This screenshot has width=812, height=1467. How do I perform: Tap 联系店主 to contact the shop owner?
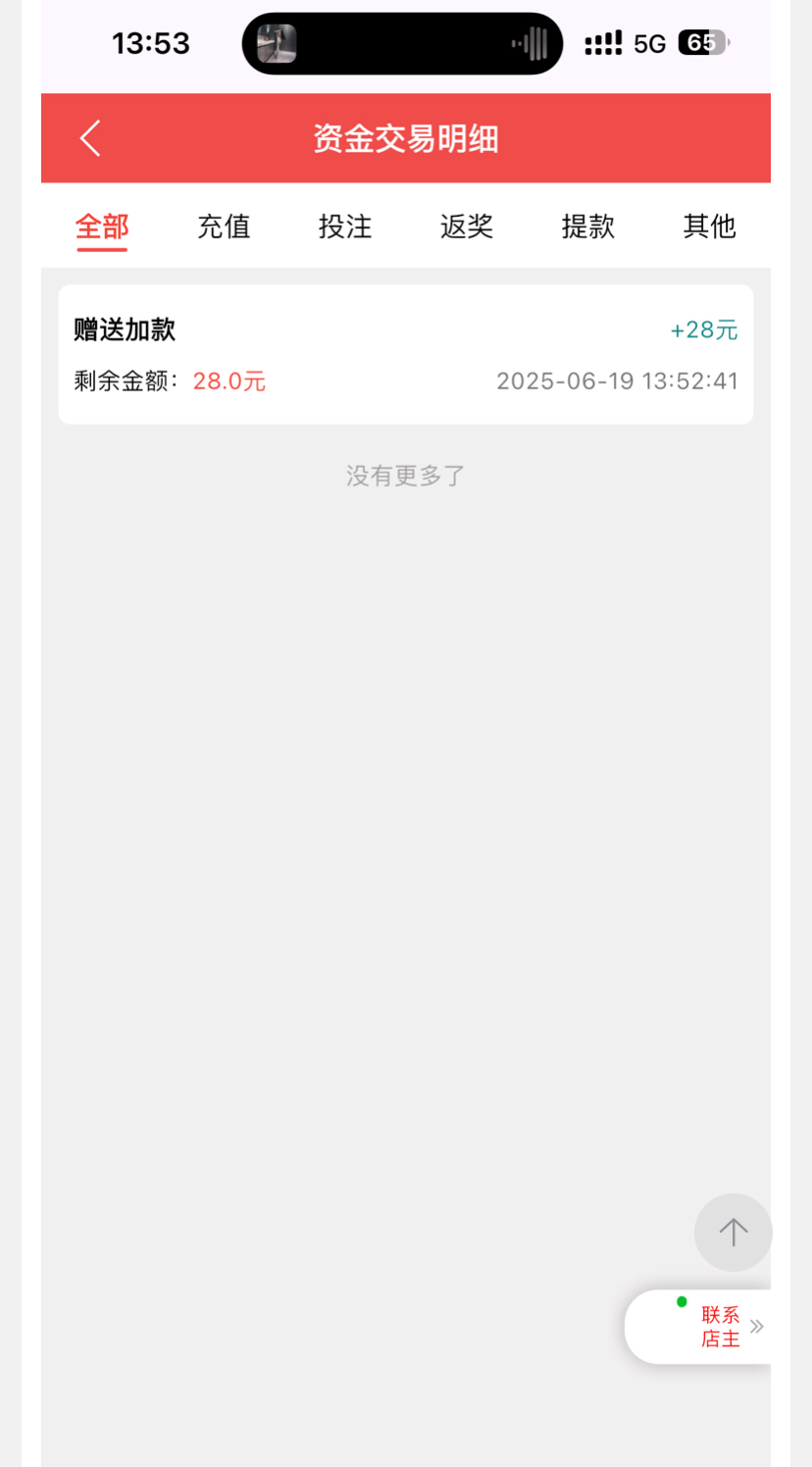coord(719,1327)
